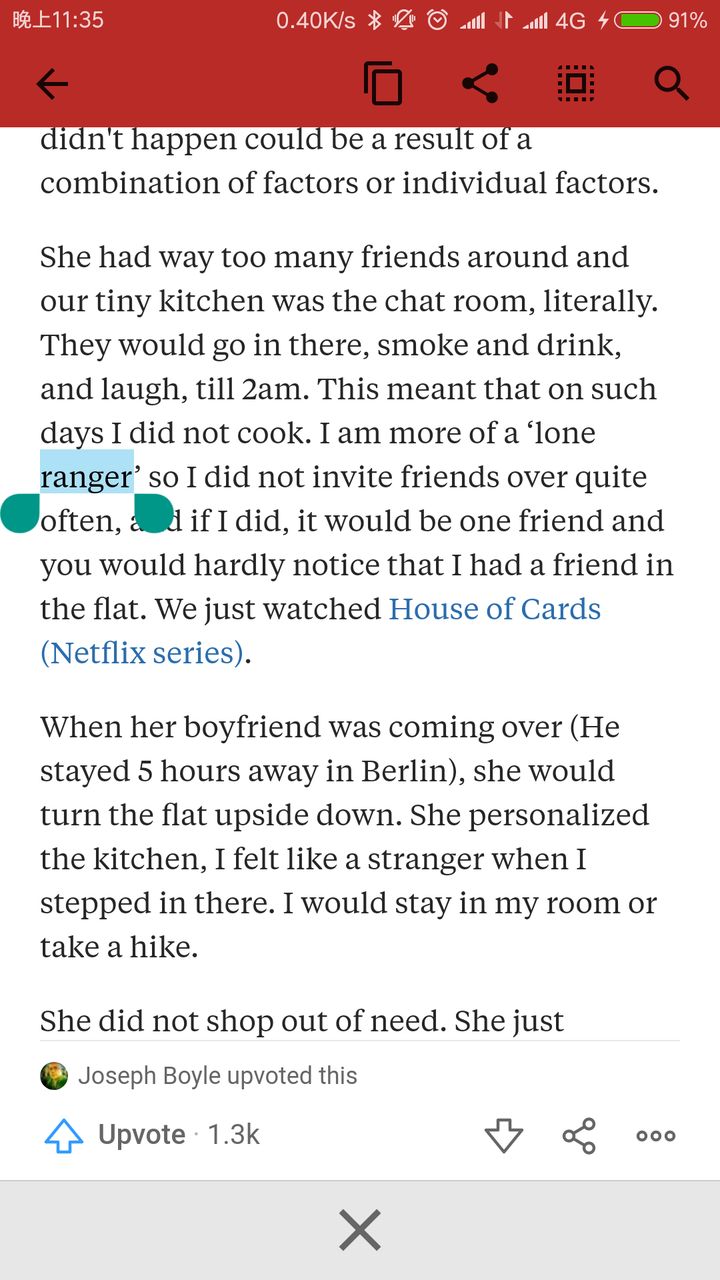This screenshot has height=1280, width=720.
Task: Go back using the top arrow
Action: tap(52, 85)
